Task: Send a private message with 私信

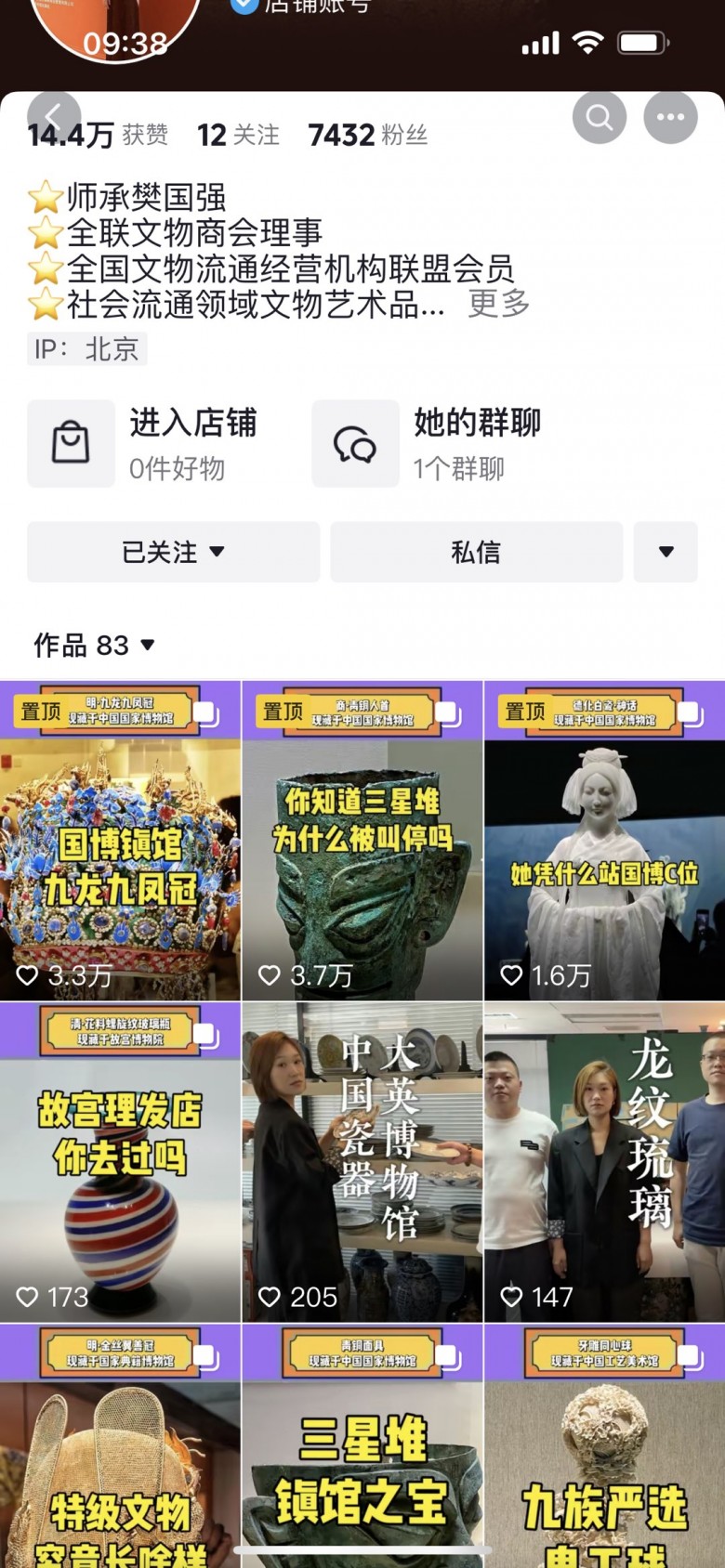Action: click(476, 552)
